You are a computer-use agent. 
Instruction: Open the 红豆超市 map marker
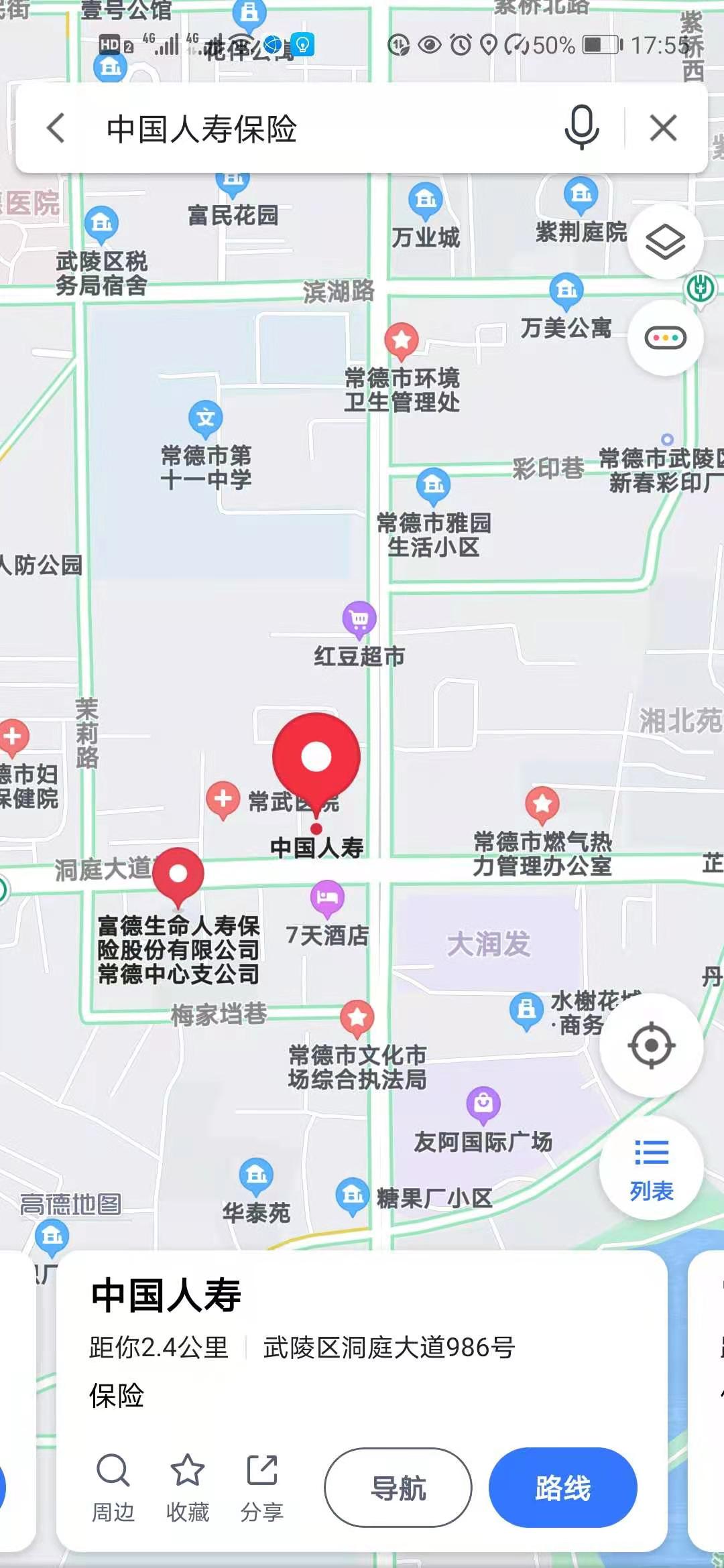[359, 619]
